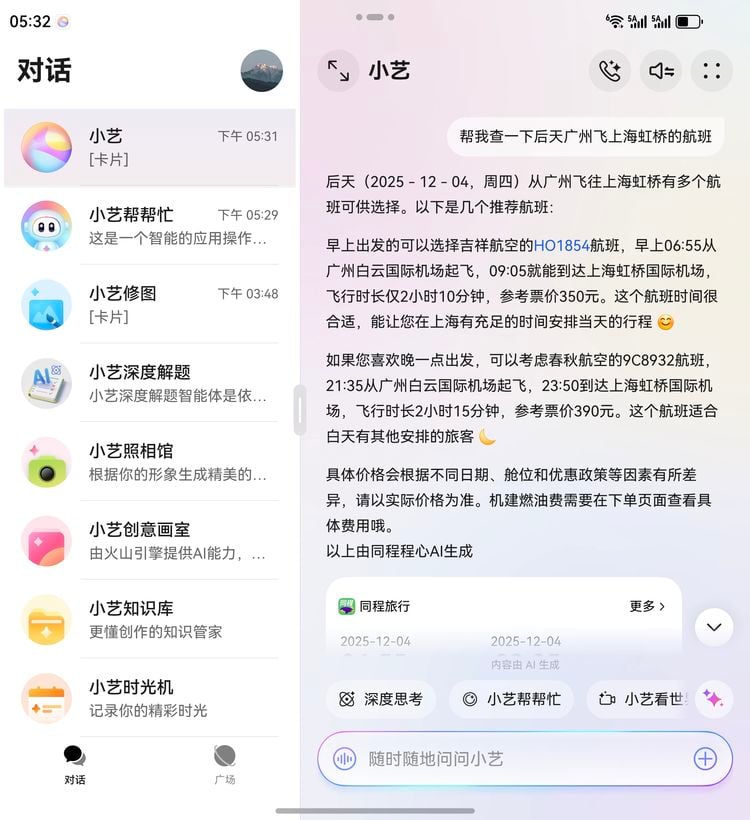750x820 pixels.
Task: Toggle the voice broadcast speaker icon
Action: (661, 71)
